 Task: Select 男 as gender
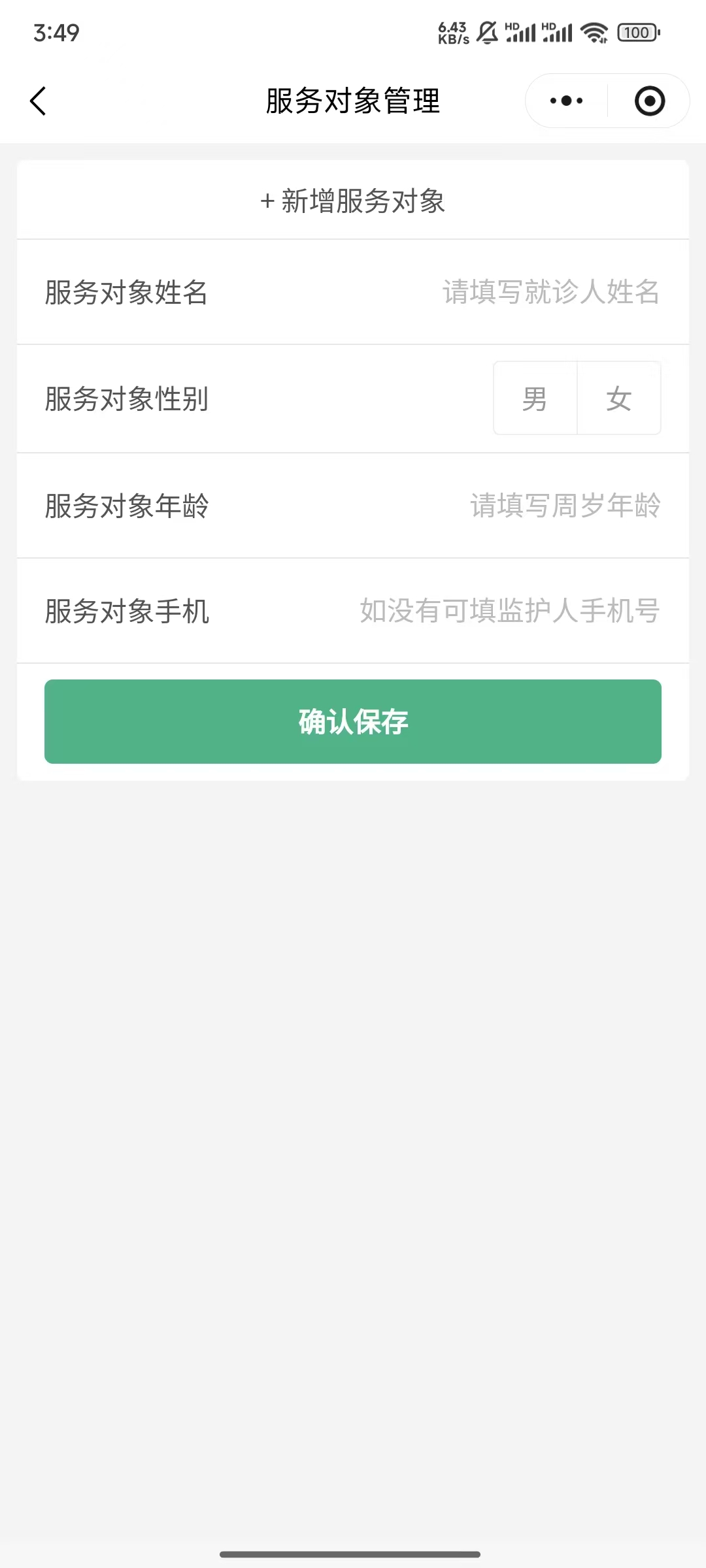pyautogui.click(x=535, y=399)
